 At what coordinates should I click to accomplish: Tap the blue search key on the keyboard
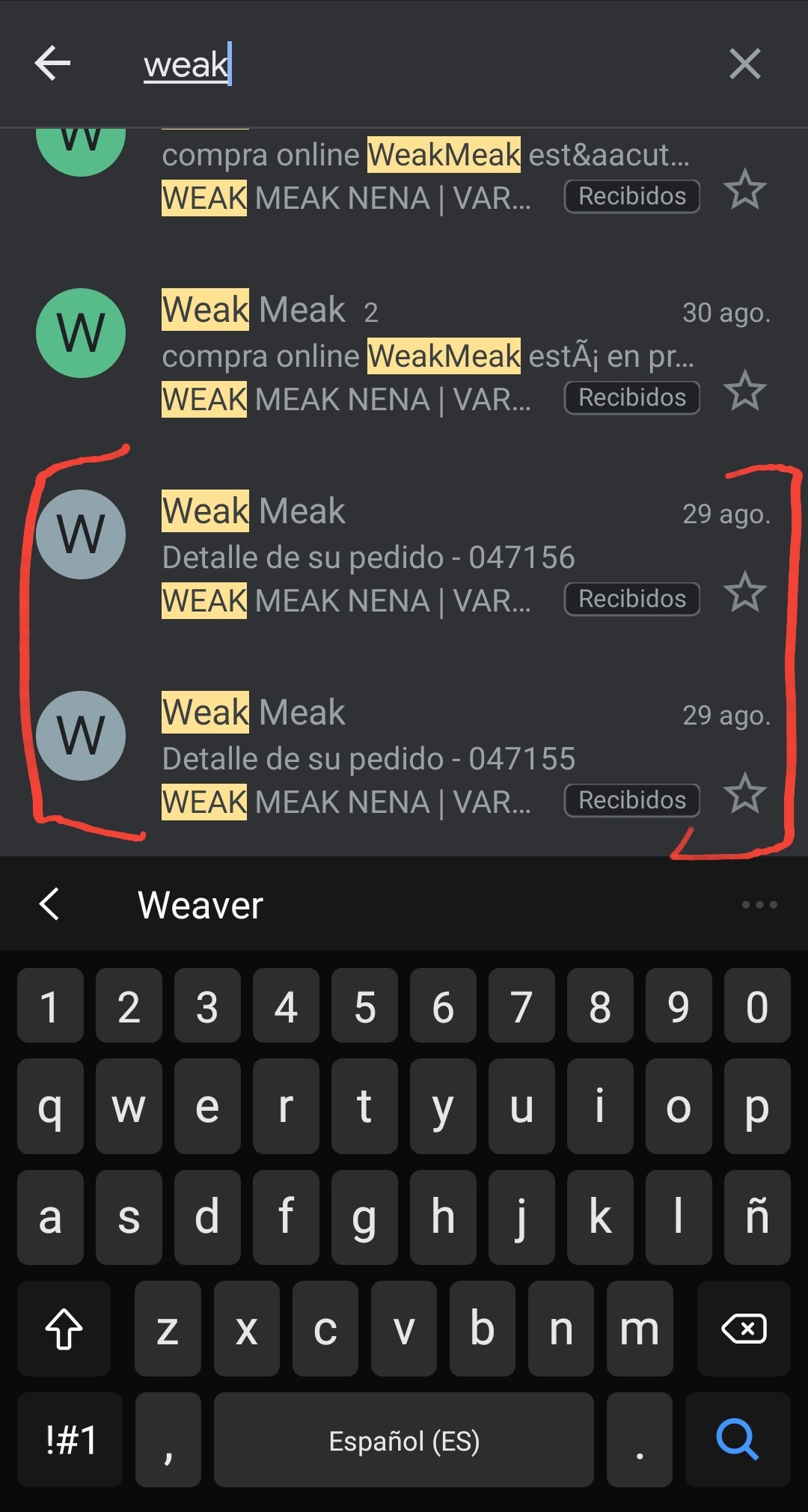(x=738, y=1439)
